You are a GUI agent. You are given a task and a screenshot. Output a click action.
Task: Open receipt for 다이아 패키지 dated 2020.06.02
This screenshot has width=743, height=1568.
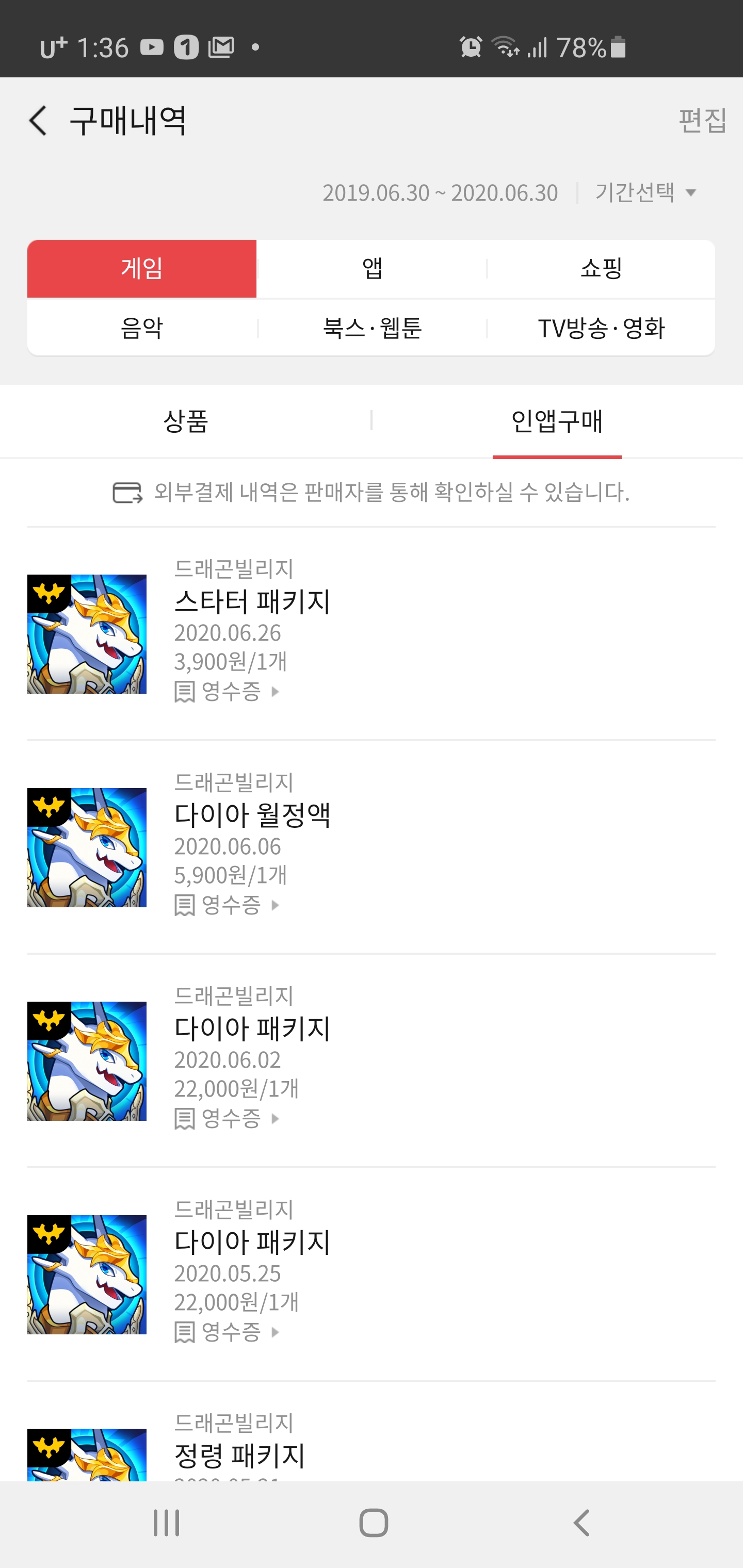pyautogui.click(x=227, y=1119)
